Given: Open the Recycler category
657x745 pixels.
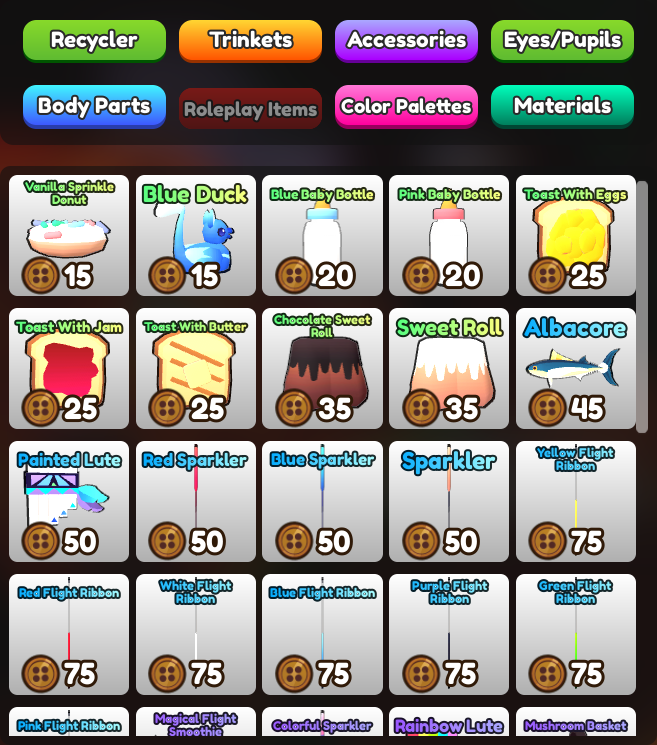Looking at the screenshot, I should 94,41.
